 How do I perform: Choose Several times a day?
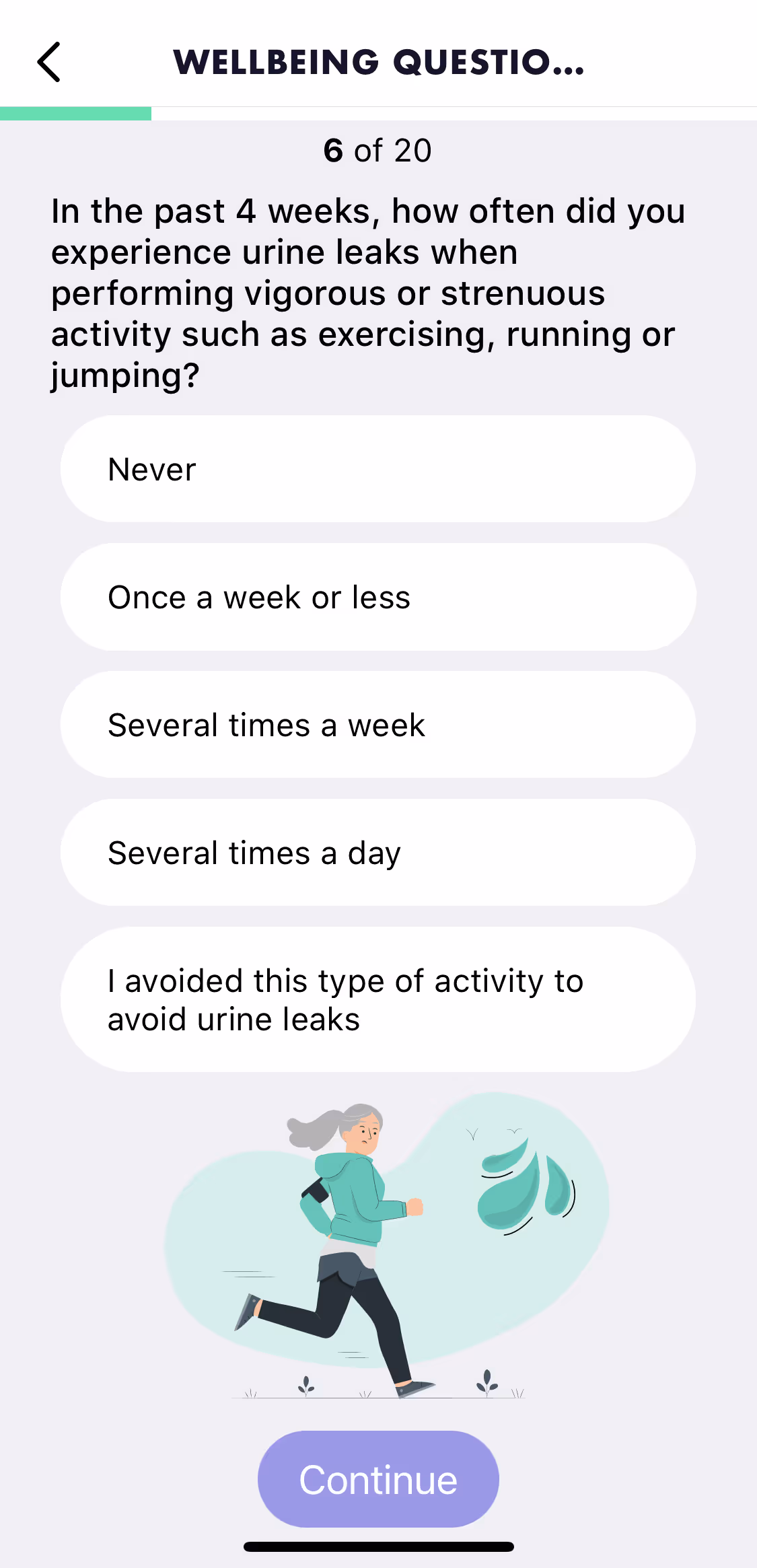377,853
